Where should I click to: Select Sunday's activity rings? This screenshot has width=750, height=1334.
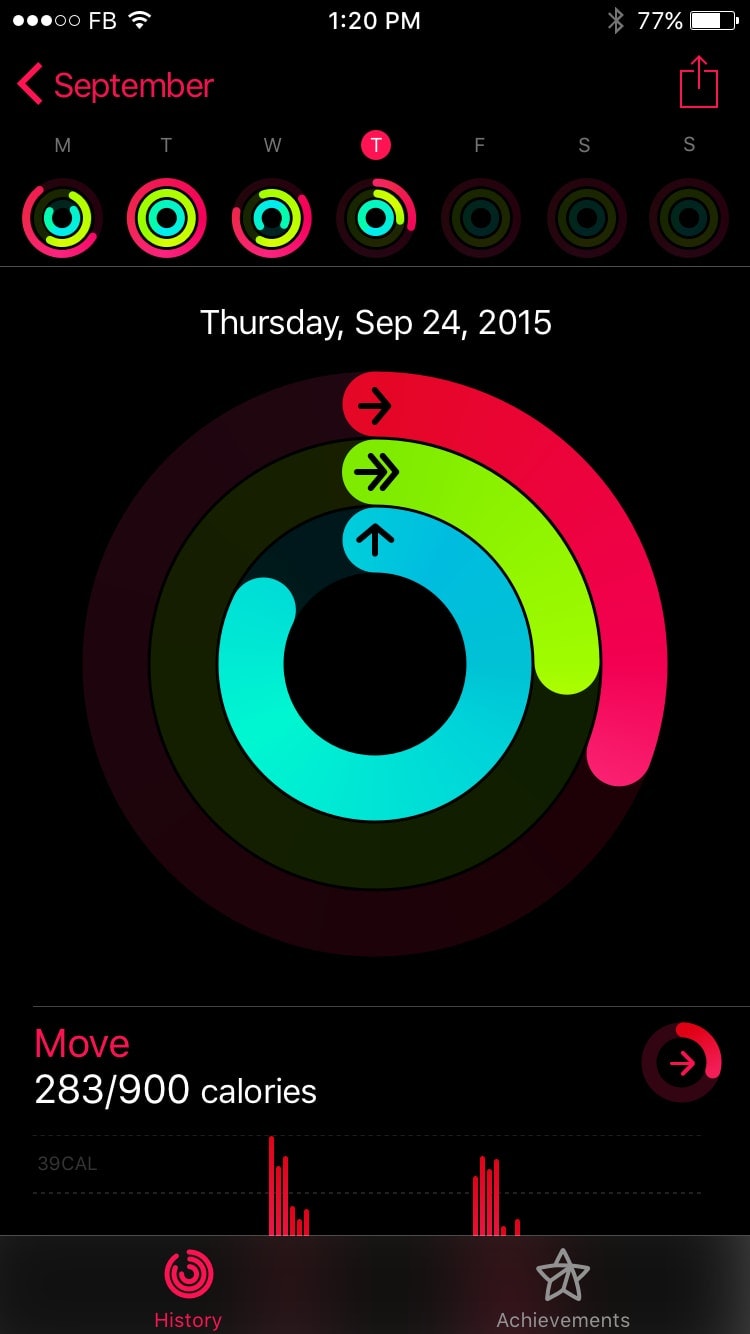pyautogui.click(x=689, y=218)
